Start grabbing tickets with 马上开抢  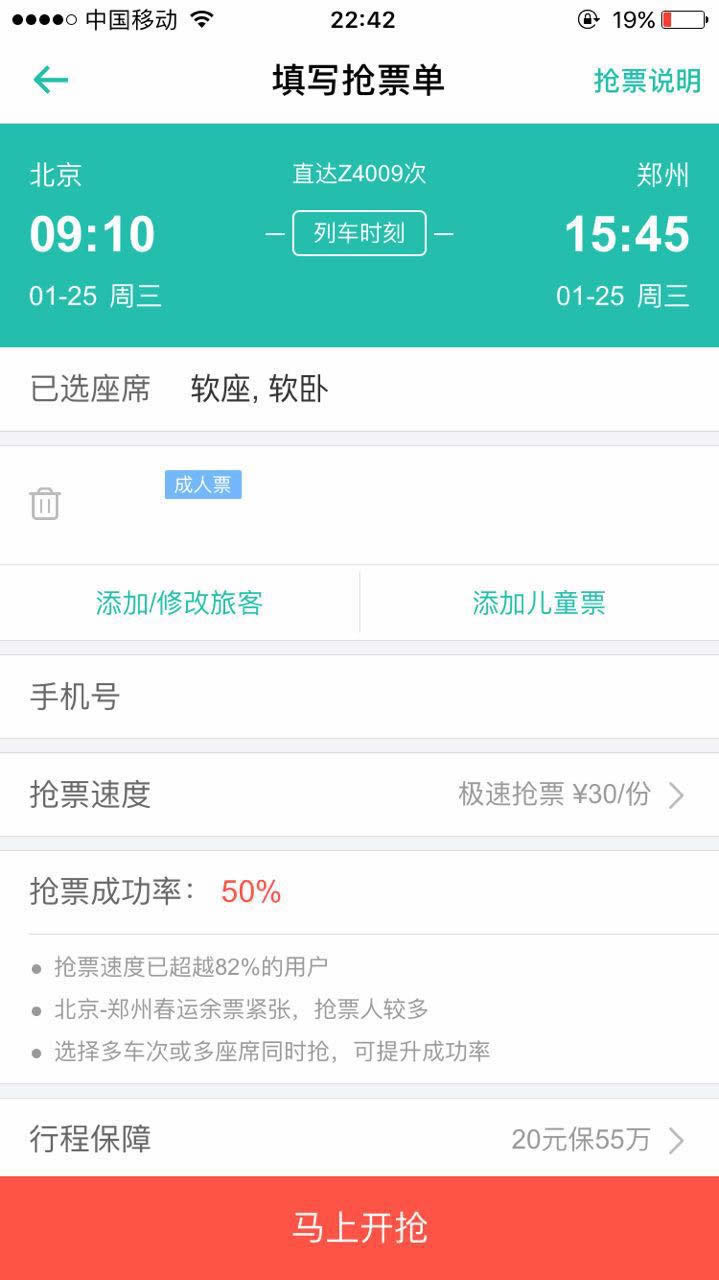pyautogui.click(x=359, y=1227)
